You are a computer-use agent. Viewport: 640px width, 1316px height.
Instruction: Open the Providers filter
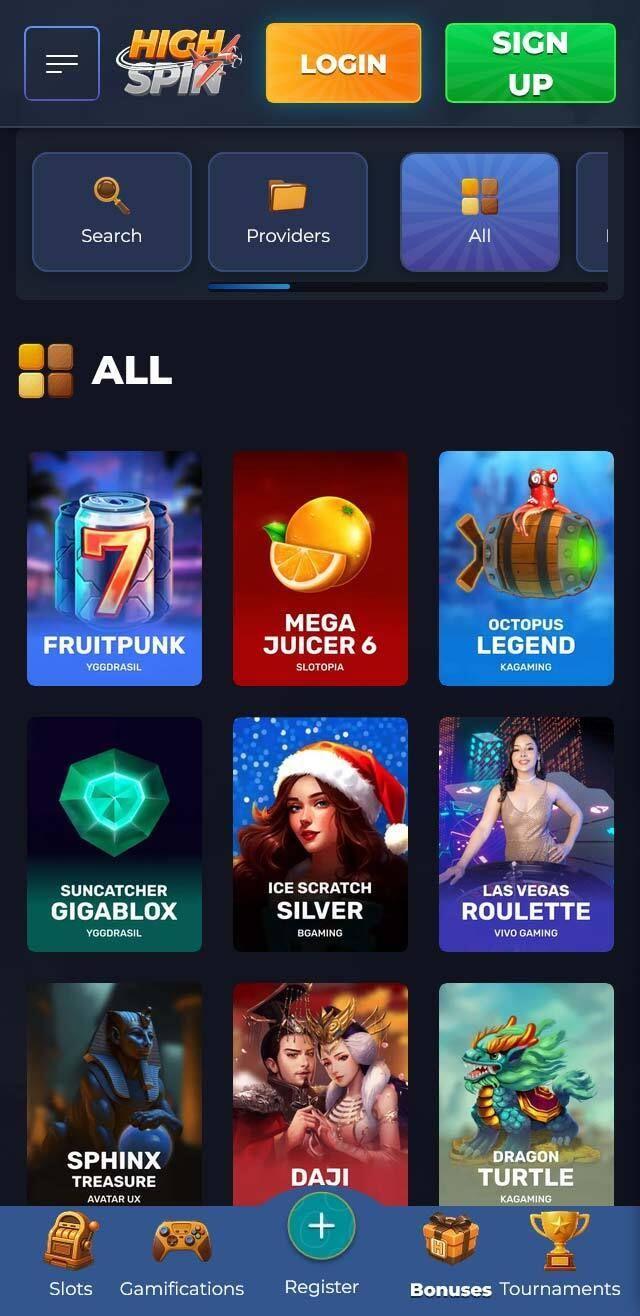click(x=288, y=212)
